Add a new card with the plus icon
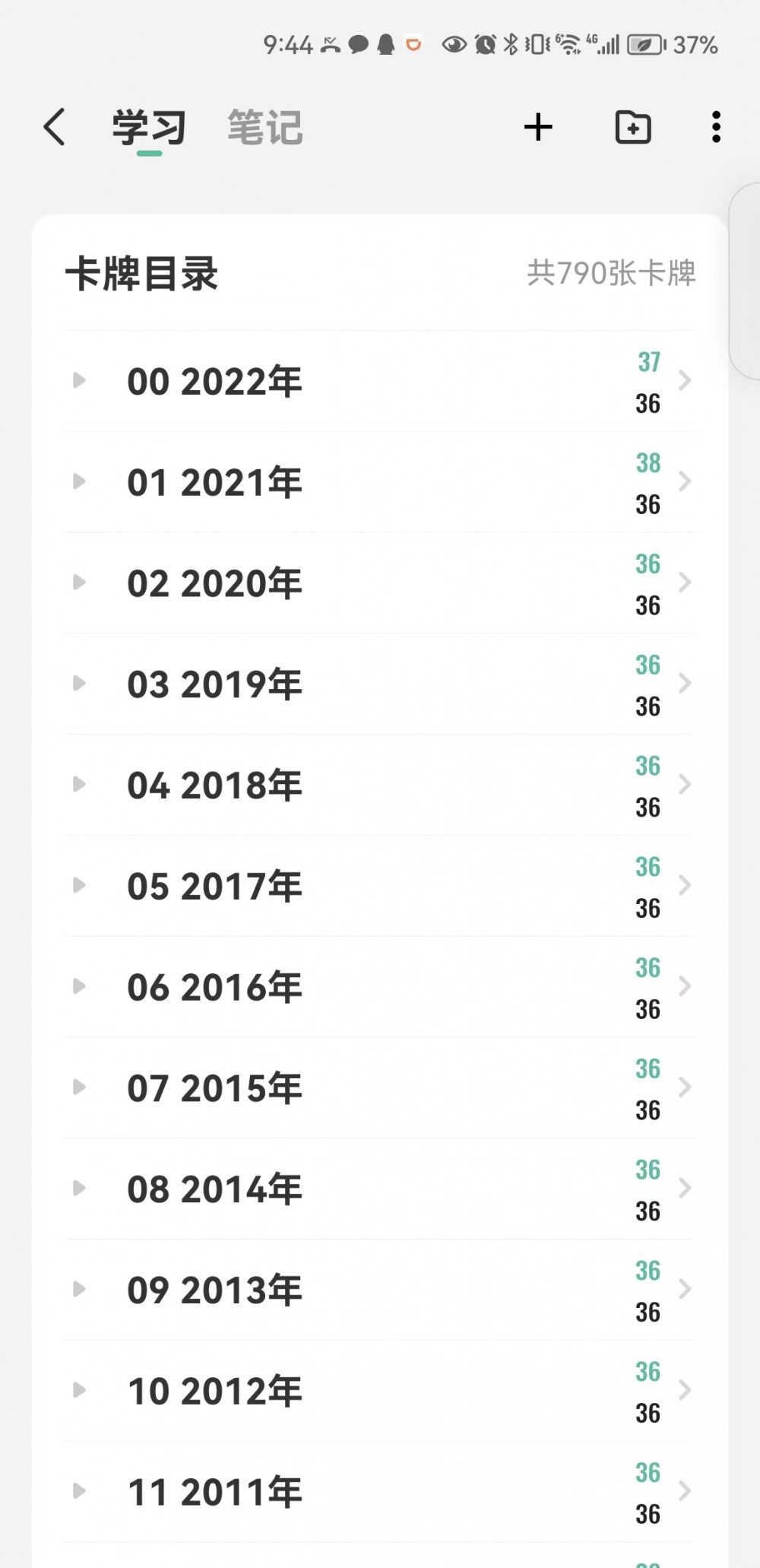Viewport: 760px width, 1568px height. click(x=538, y=126)
